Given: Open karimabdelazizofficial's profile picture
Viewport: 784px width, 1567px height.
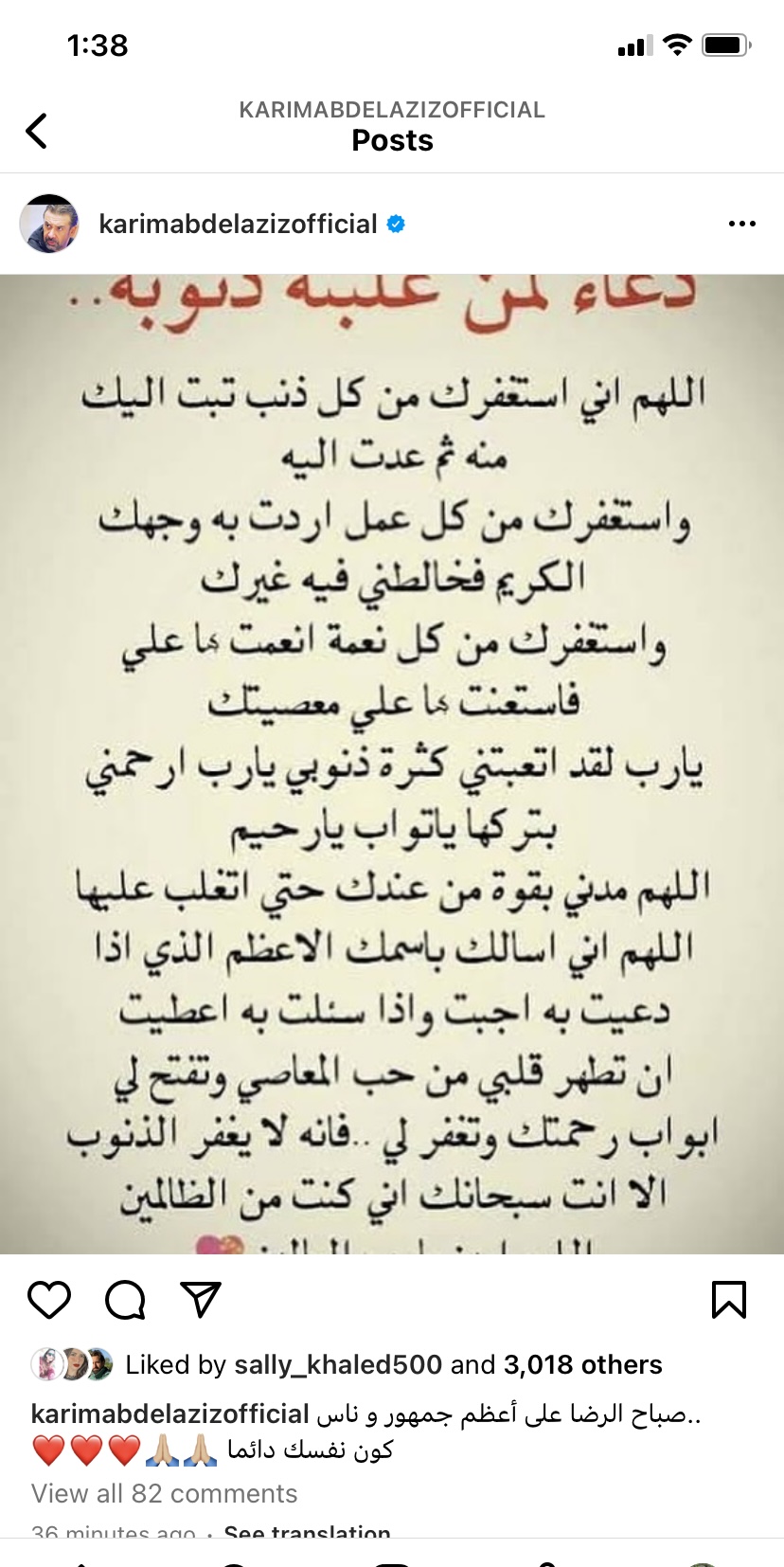Looking at the screenshot, I should (x=49, y=224).
